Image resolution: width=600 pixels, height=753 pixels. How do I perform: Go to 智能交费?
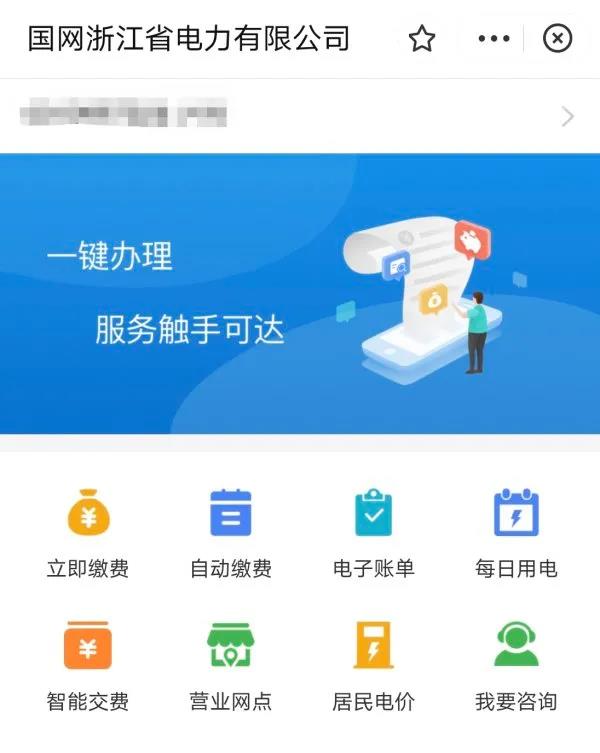click(88, 666)
